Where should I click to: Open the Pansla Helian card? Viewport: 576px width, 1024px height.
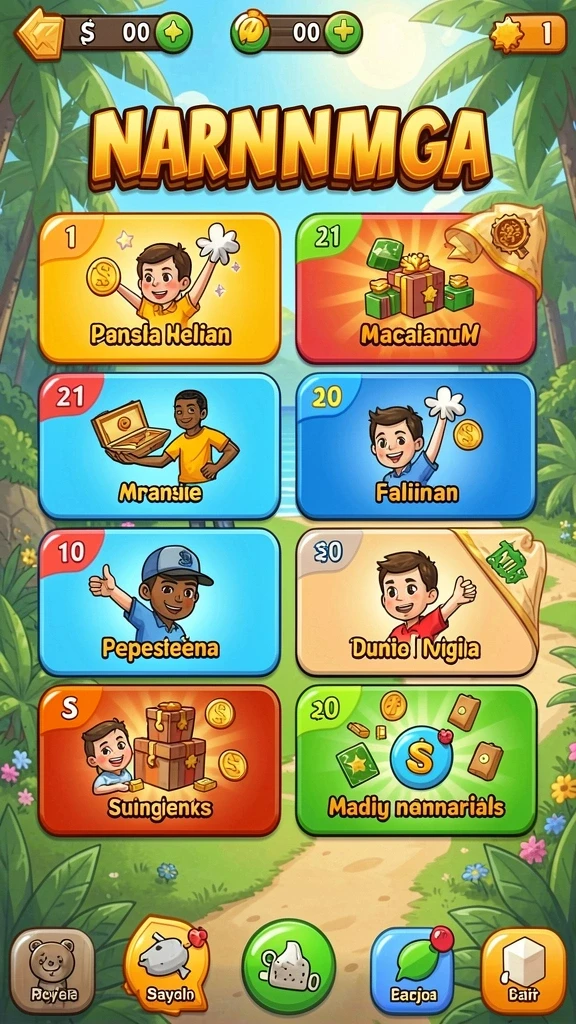click(159, 288)
